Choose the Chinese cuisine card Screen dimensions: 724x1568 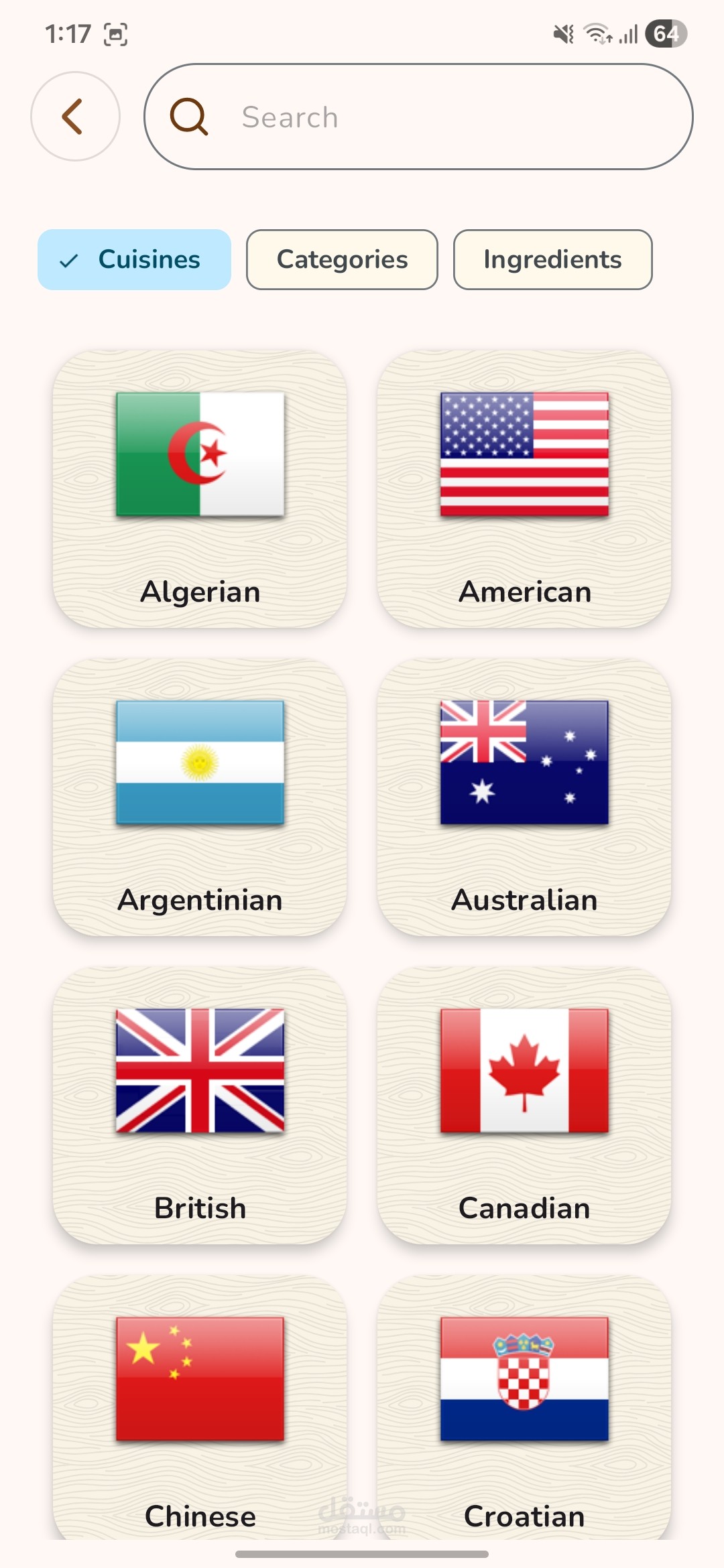coord(200,1407)
